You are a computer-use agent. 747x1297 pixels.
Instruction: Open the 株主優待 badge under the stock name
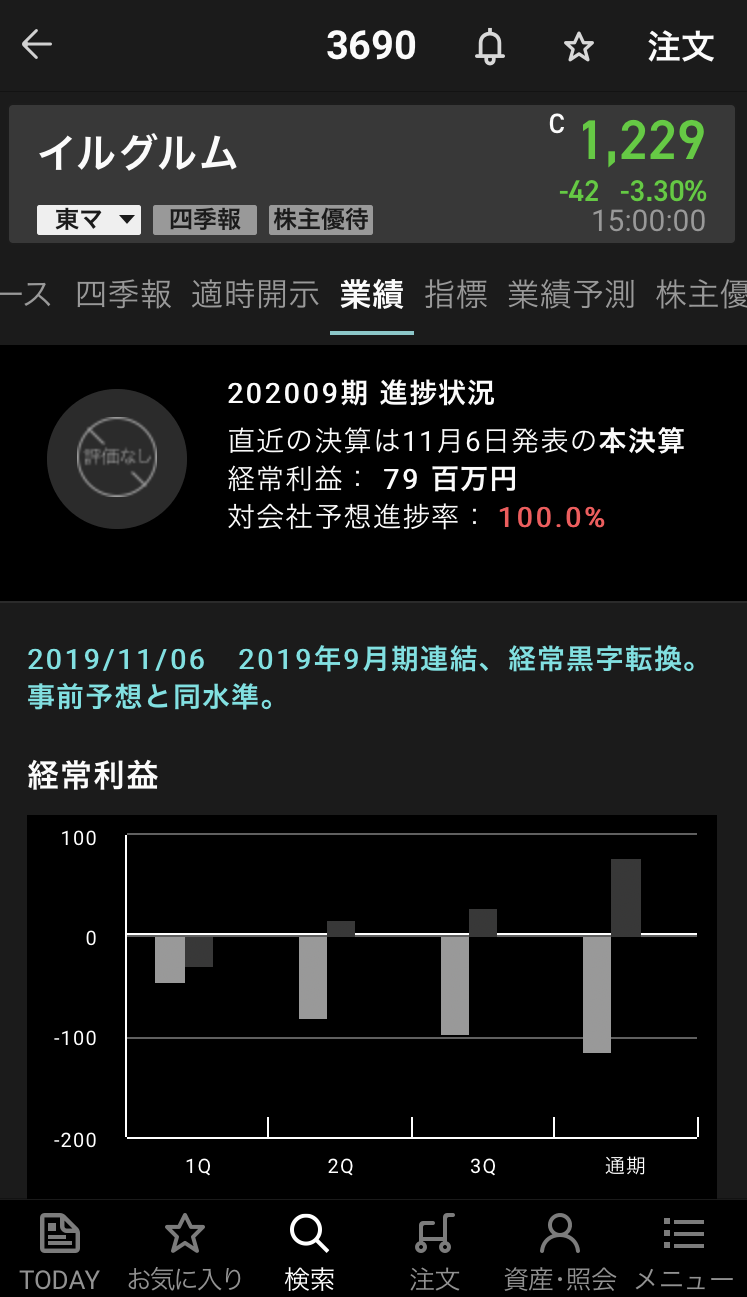(x=321, y=220)
